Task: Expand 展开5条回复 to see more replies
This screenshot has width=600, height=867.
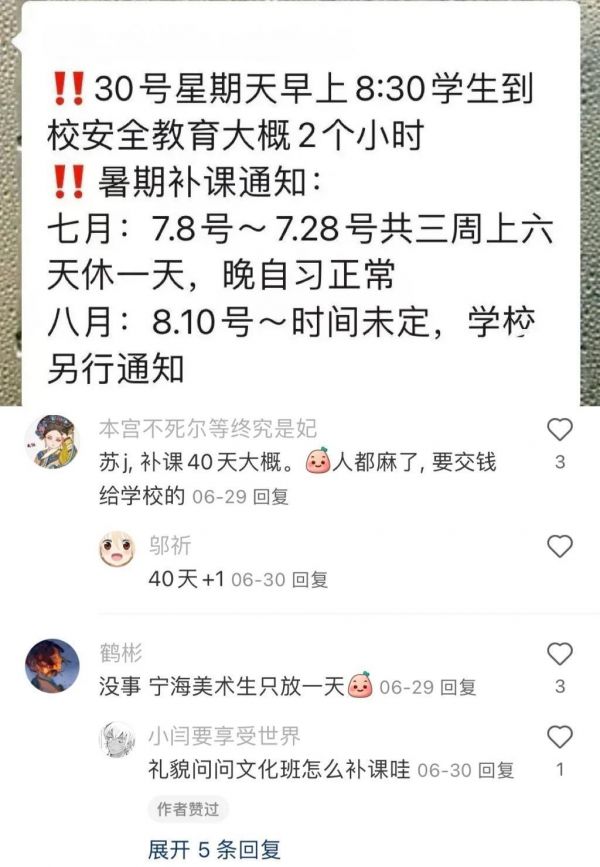Action: [x=214, y=850]
